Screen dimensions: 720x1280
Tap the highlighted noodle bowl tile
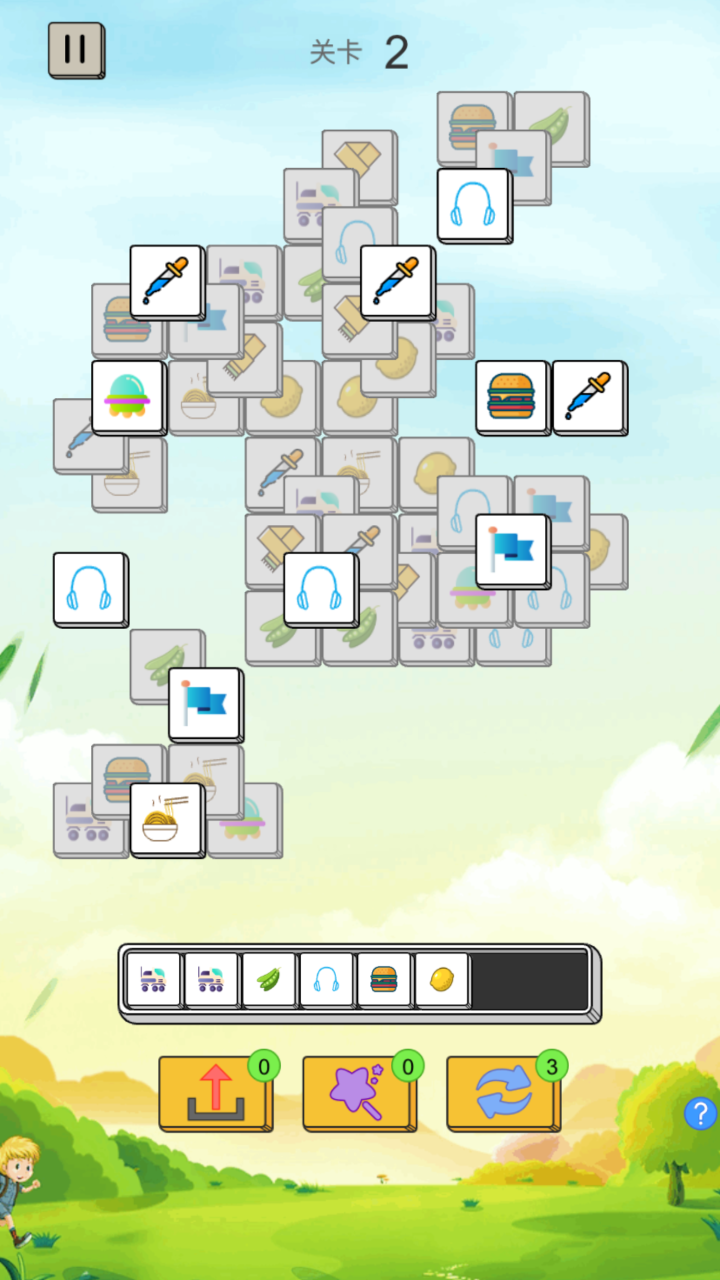166,819
